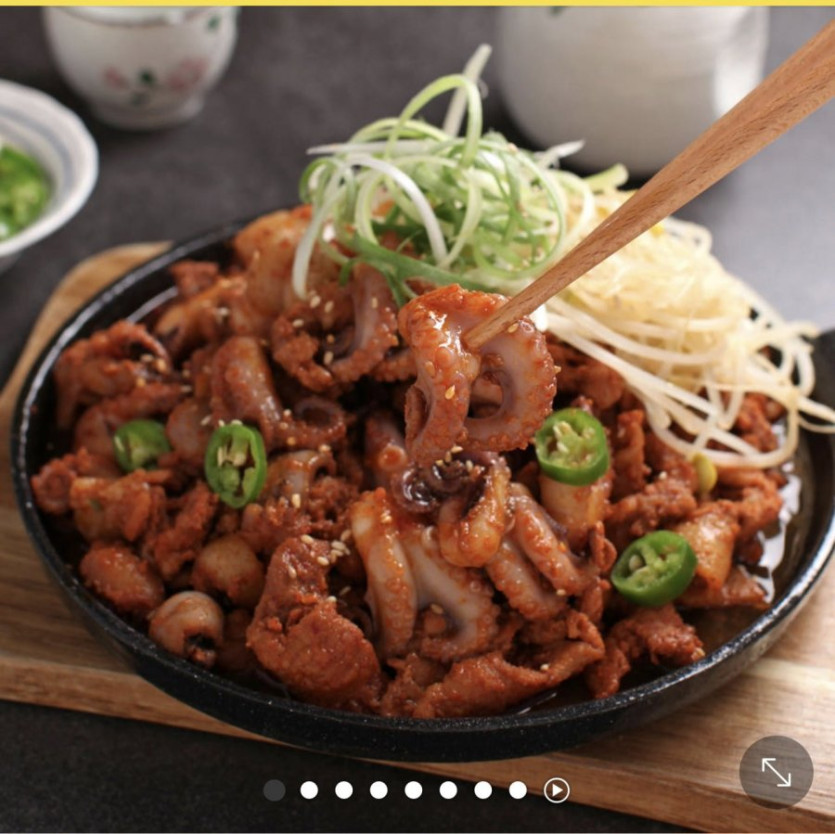Jump to the second slide indicator dot
Image resolution: width=835 pixels, height=834 pixels.
[x=309, y=790]
